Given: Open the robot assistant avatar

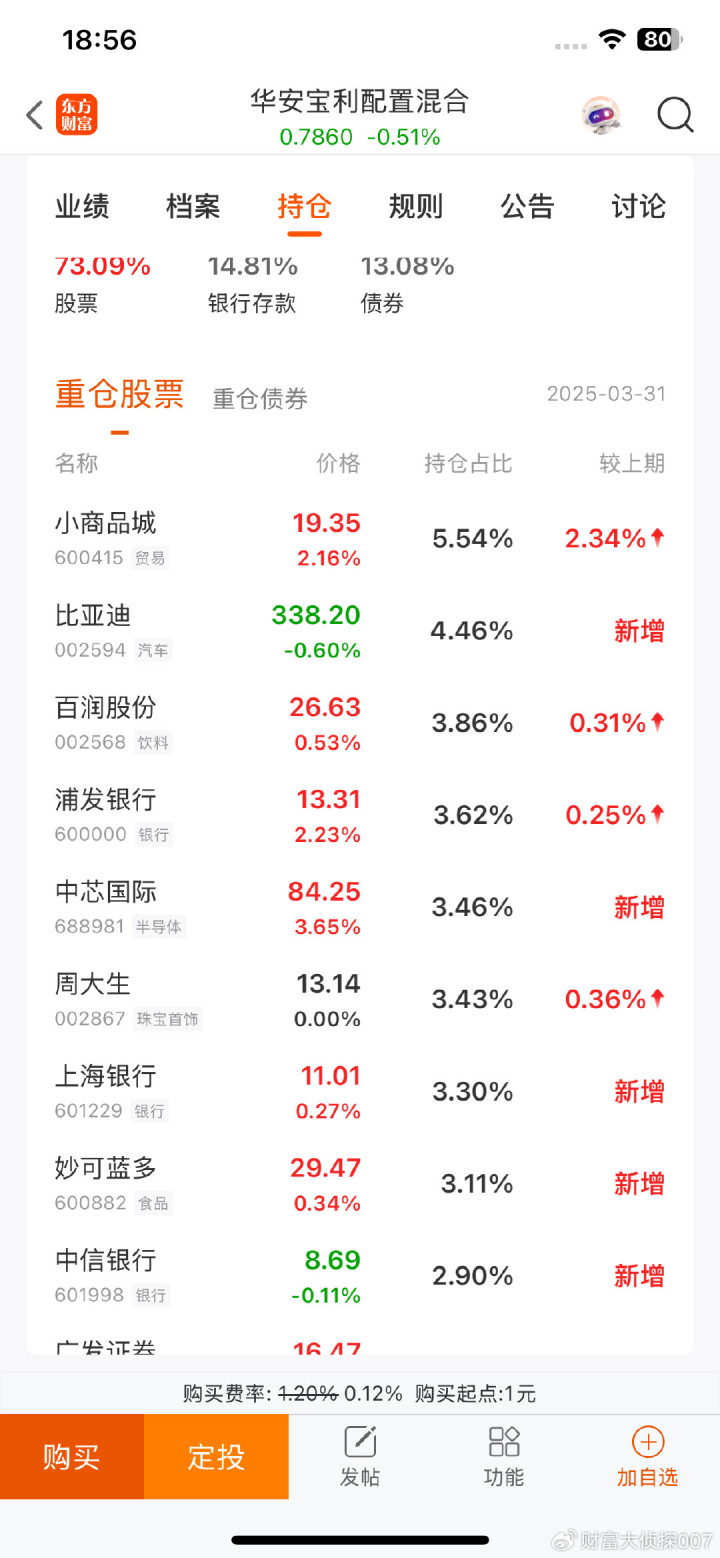Looking at the screenshot, I should (x=601, y=116).
